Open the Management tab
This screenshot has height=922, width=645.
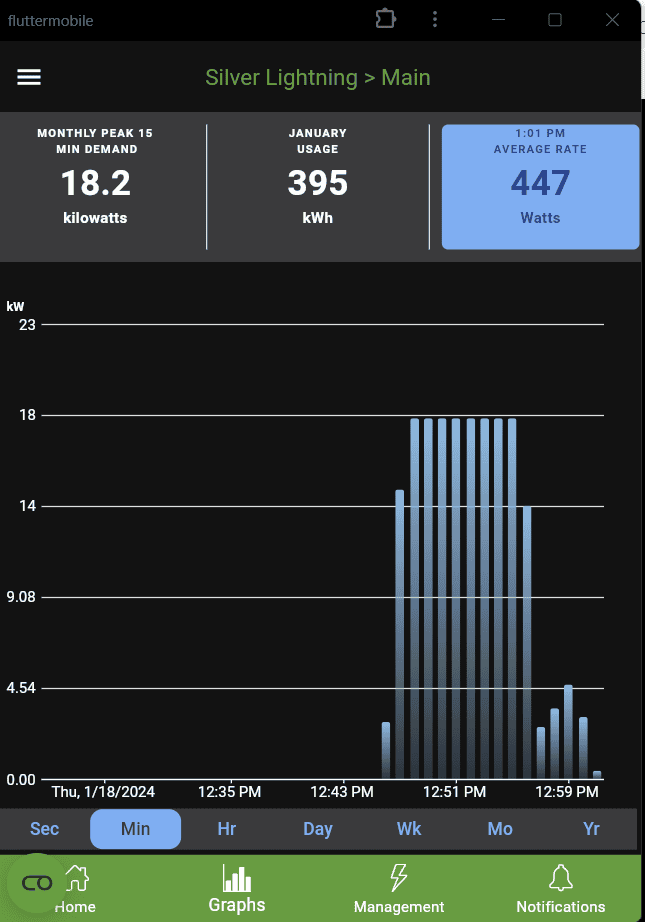click(399, 889)
